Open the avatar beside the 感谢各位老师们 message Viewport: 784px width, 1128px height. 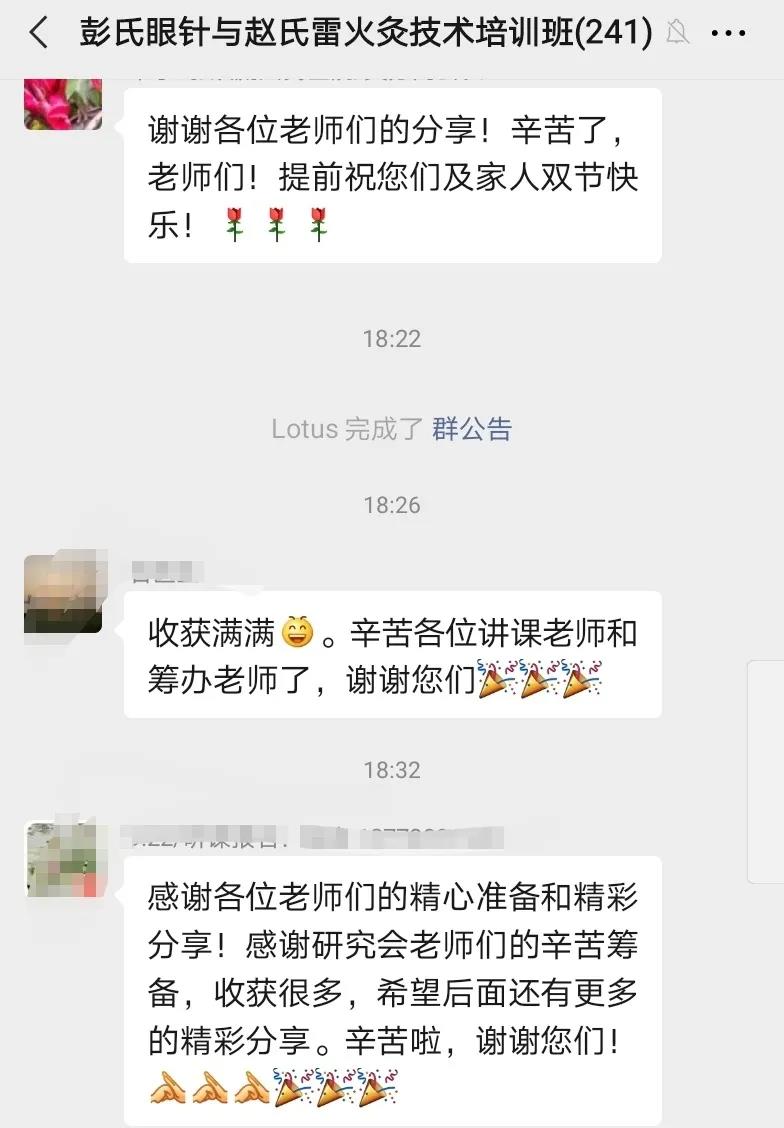tap(63, 859)
